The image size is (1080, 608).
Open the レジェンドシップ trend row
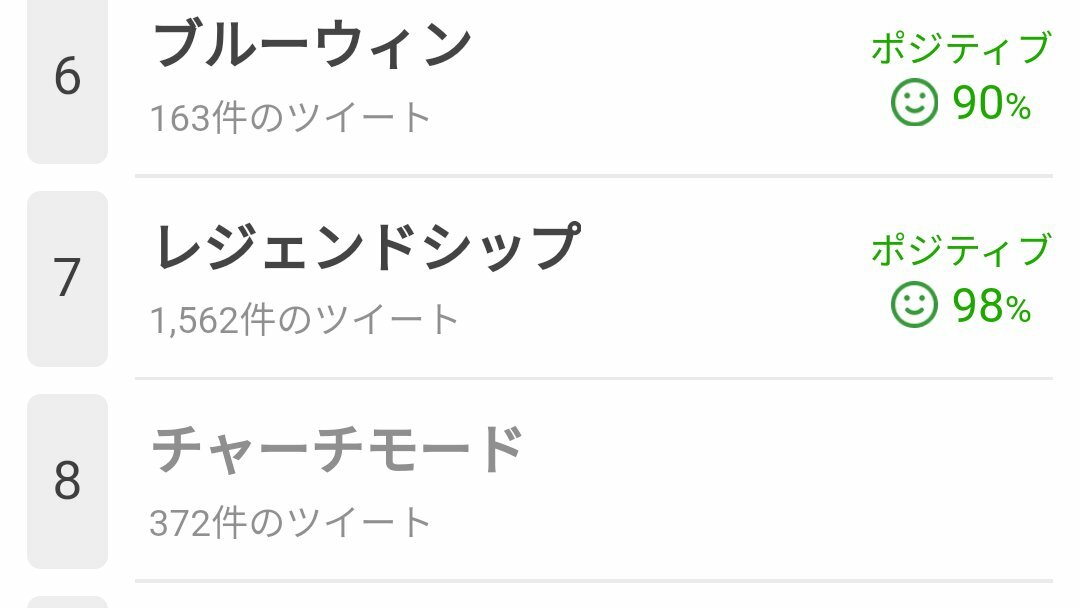[x=366, y=248]
